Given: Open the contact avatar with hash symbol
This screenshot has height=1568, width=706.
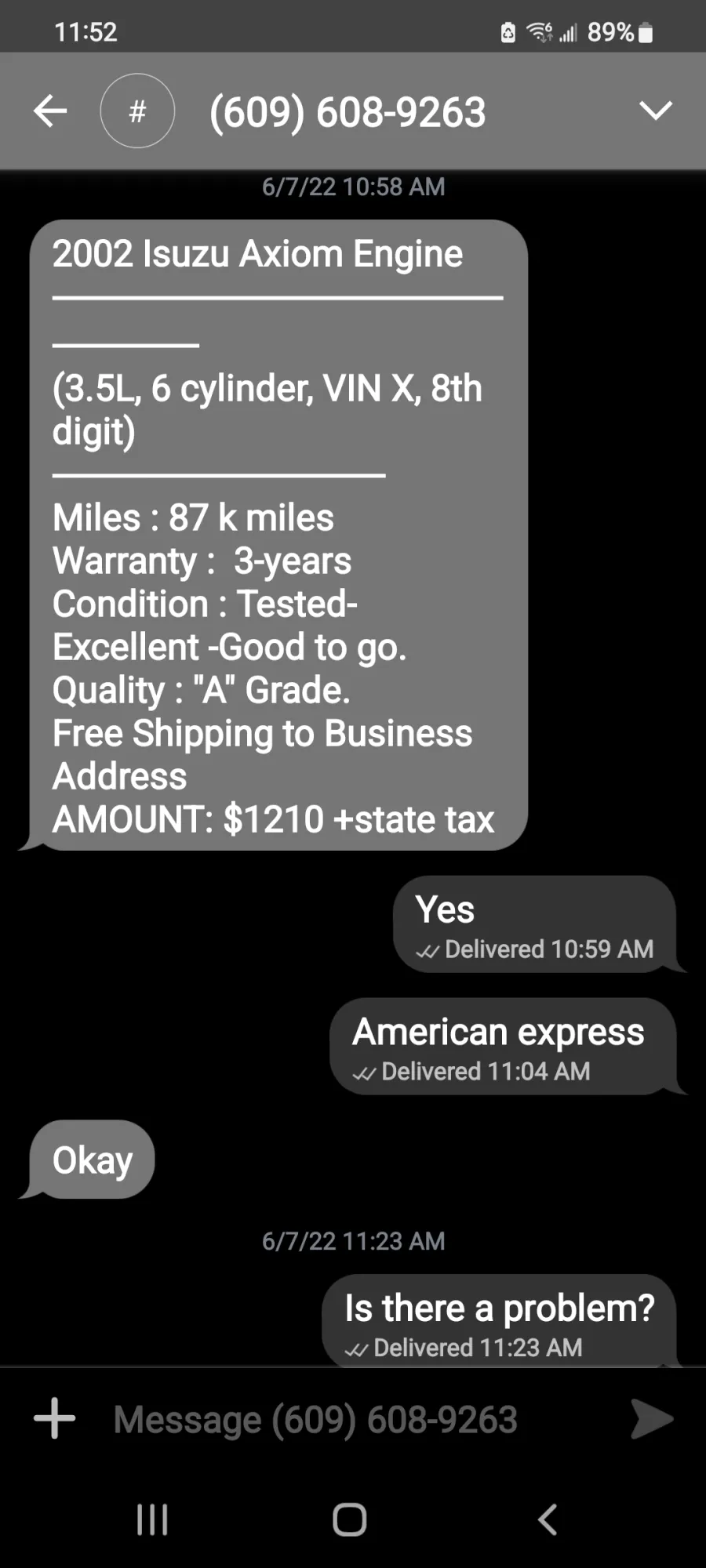Looking at the screenshot, I should pyautogui.click(x=137, y=111).
